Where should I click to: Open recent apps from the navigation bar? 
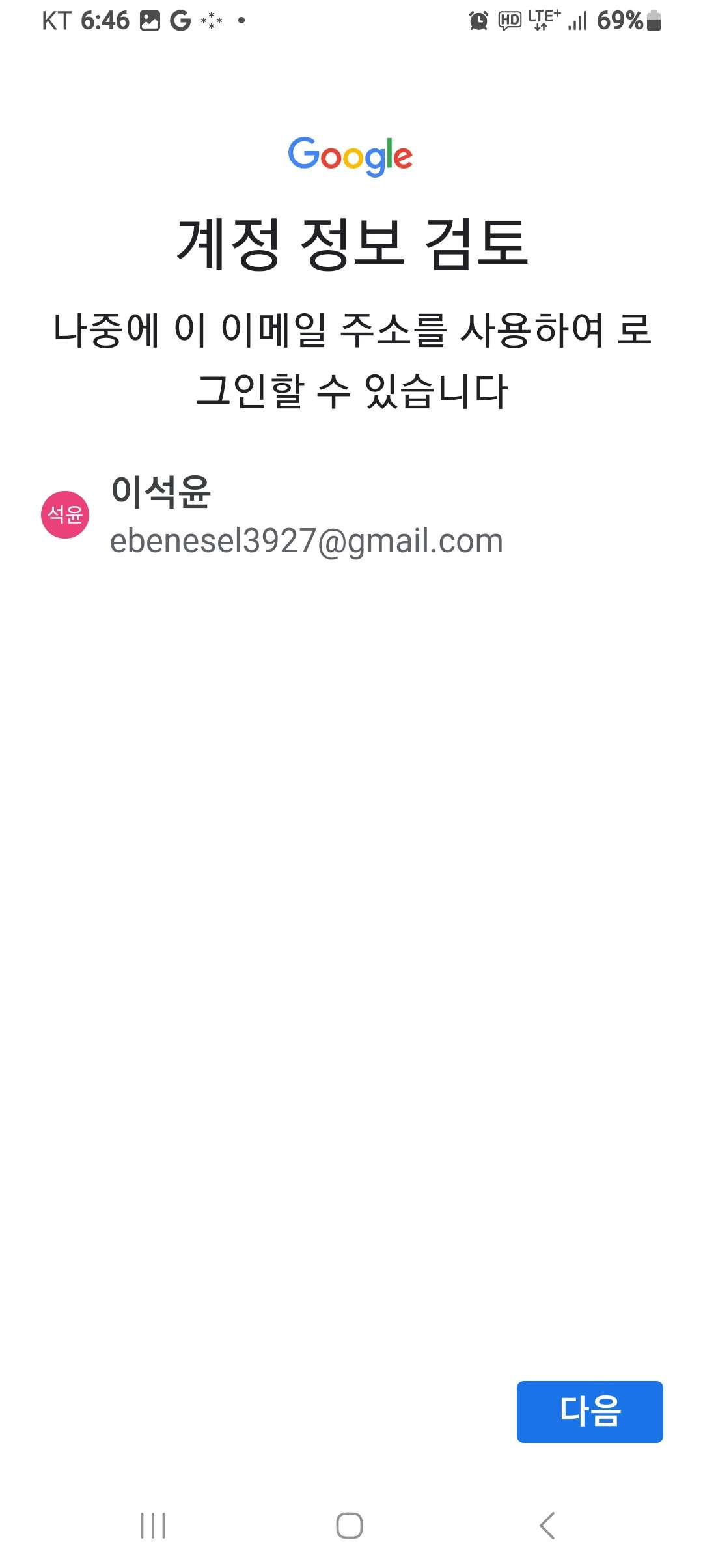tap(153, 1525)
